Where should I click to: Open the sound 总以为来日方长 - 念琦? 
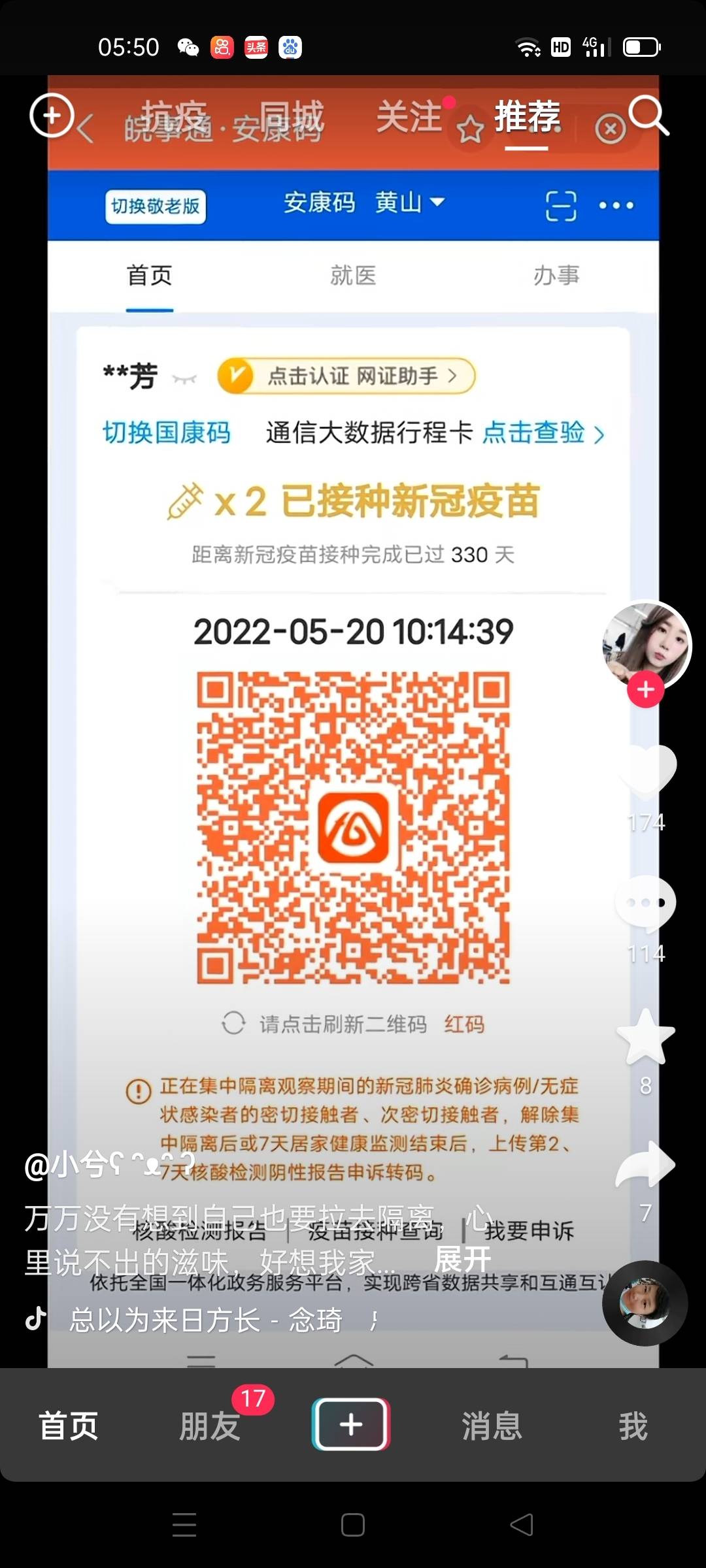(x=206, y=1320)
